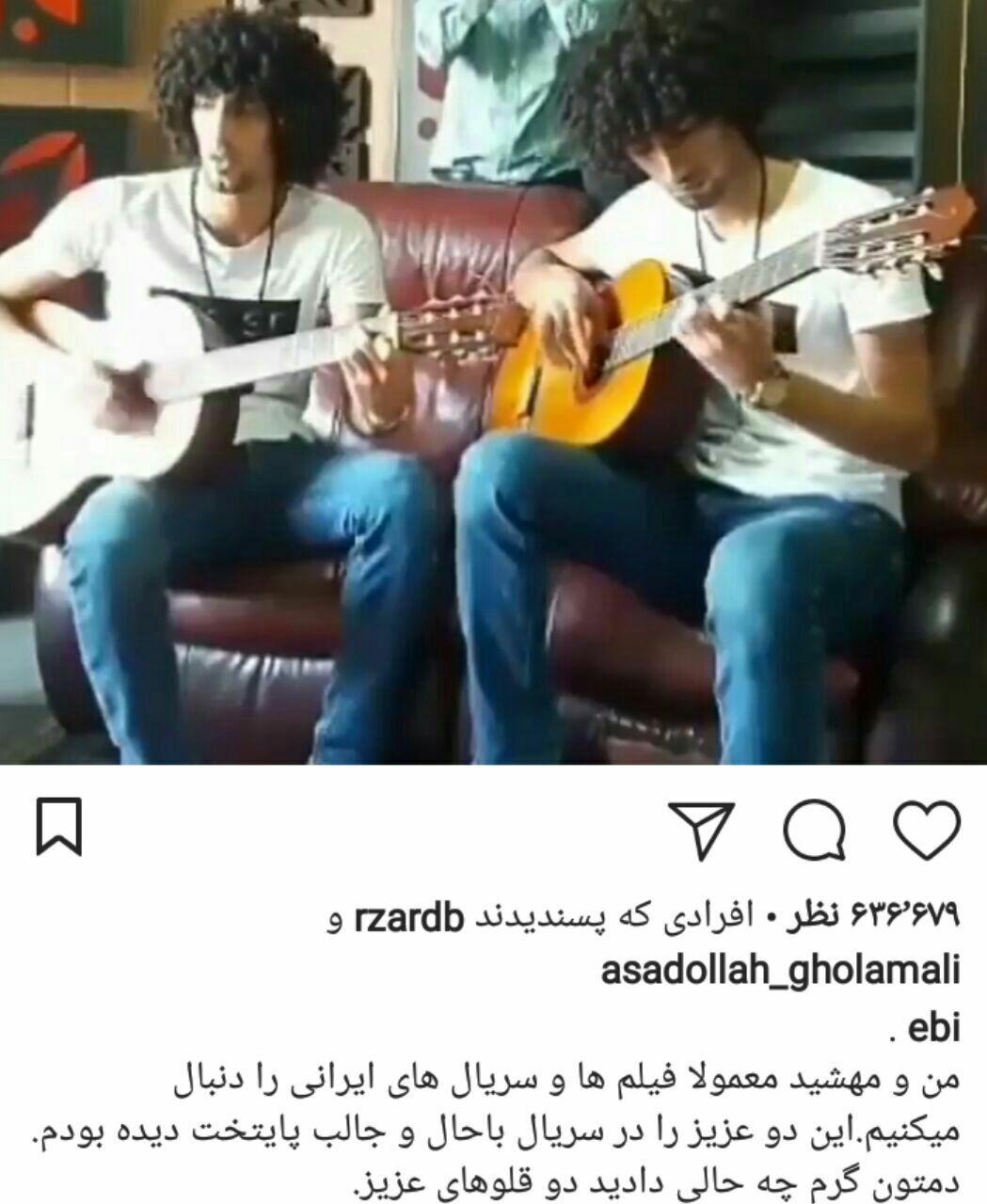
Task: Tap the guitar video to play or pause
Action: tap(493, 381)
